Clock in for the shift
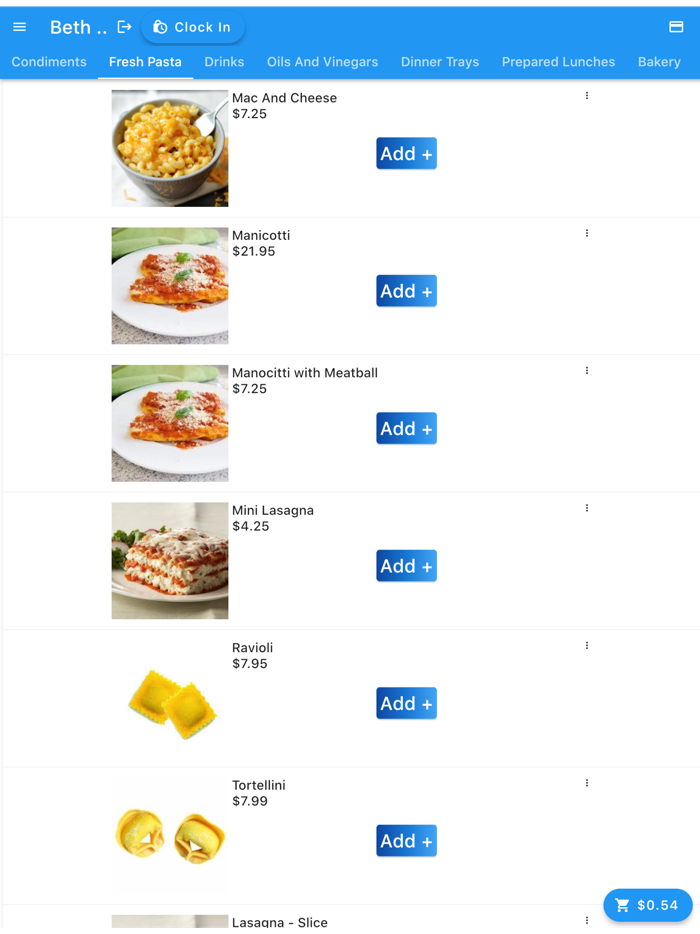The height and width of the screenshot is (934, 700). coord(192,27)
